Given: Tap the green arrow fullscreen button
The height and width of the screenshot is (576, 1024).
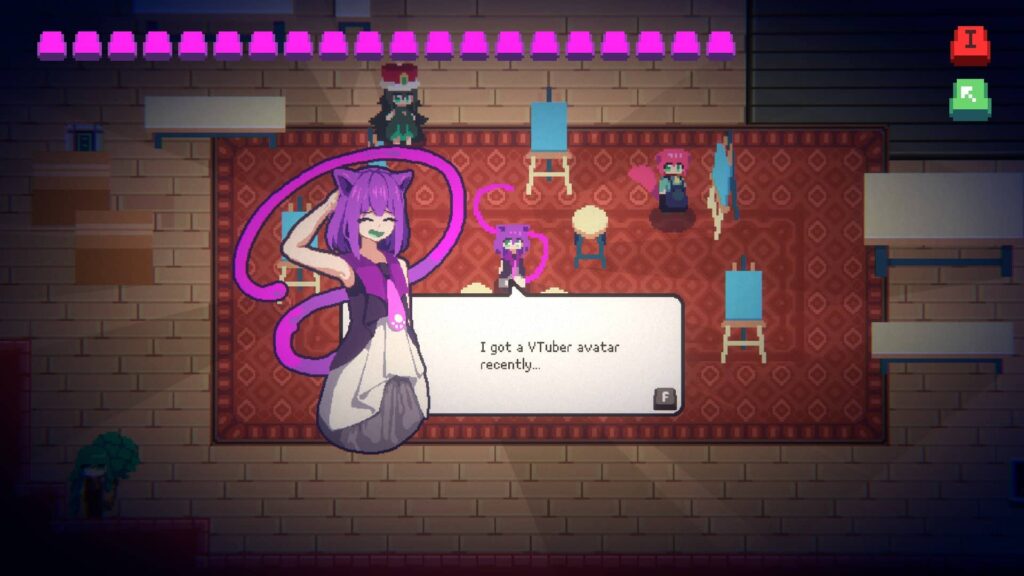Looking at the screenshot, I should point(970,99).
